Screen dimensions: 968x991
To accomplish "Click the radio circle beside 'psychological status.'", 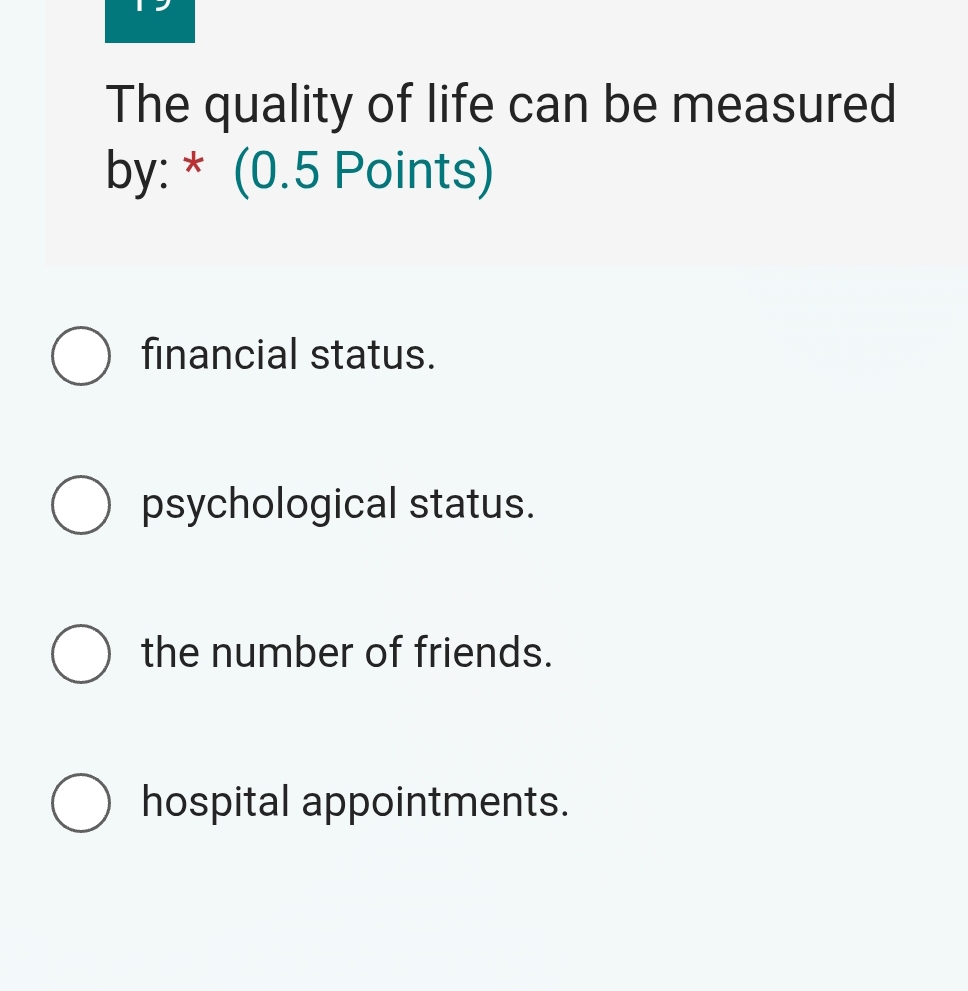I will [x=81, y=505].
